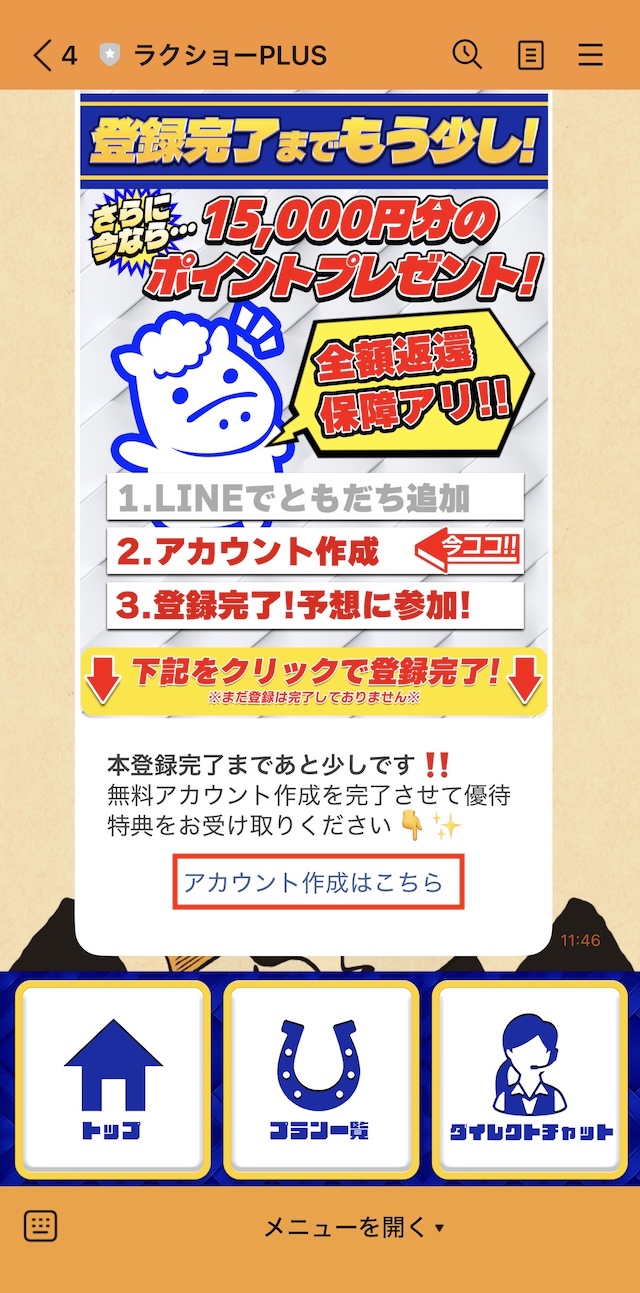Toggle the メニューを開く menu bar

352,1227
